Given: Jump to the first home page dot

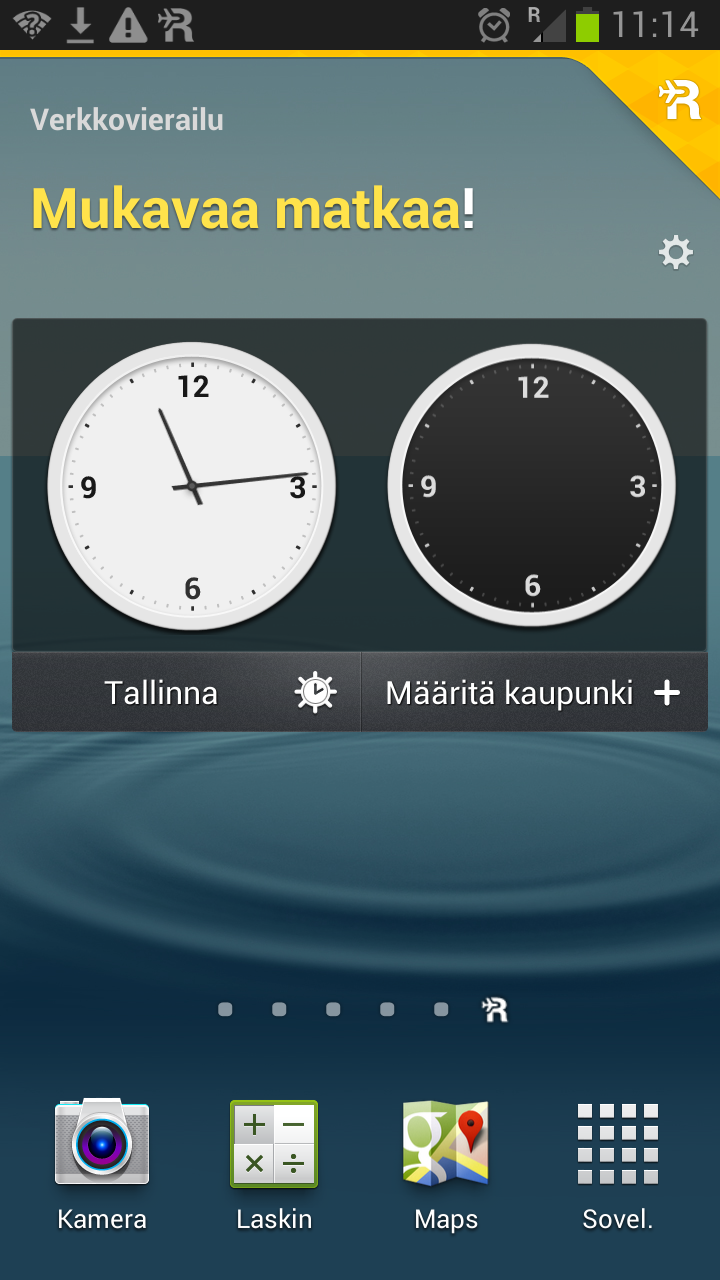Looking at the screenshot, I should pos(225,1010).
